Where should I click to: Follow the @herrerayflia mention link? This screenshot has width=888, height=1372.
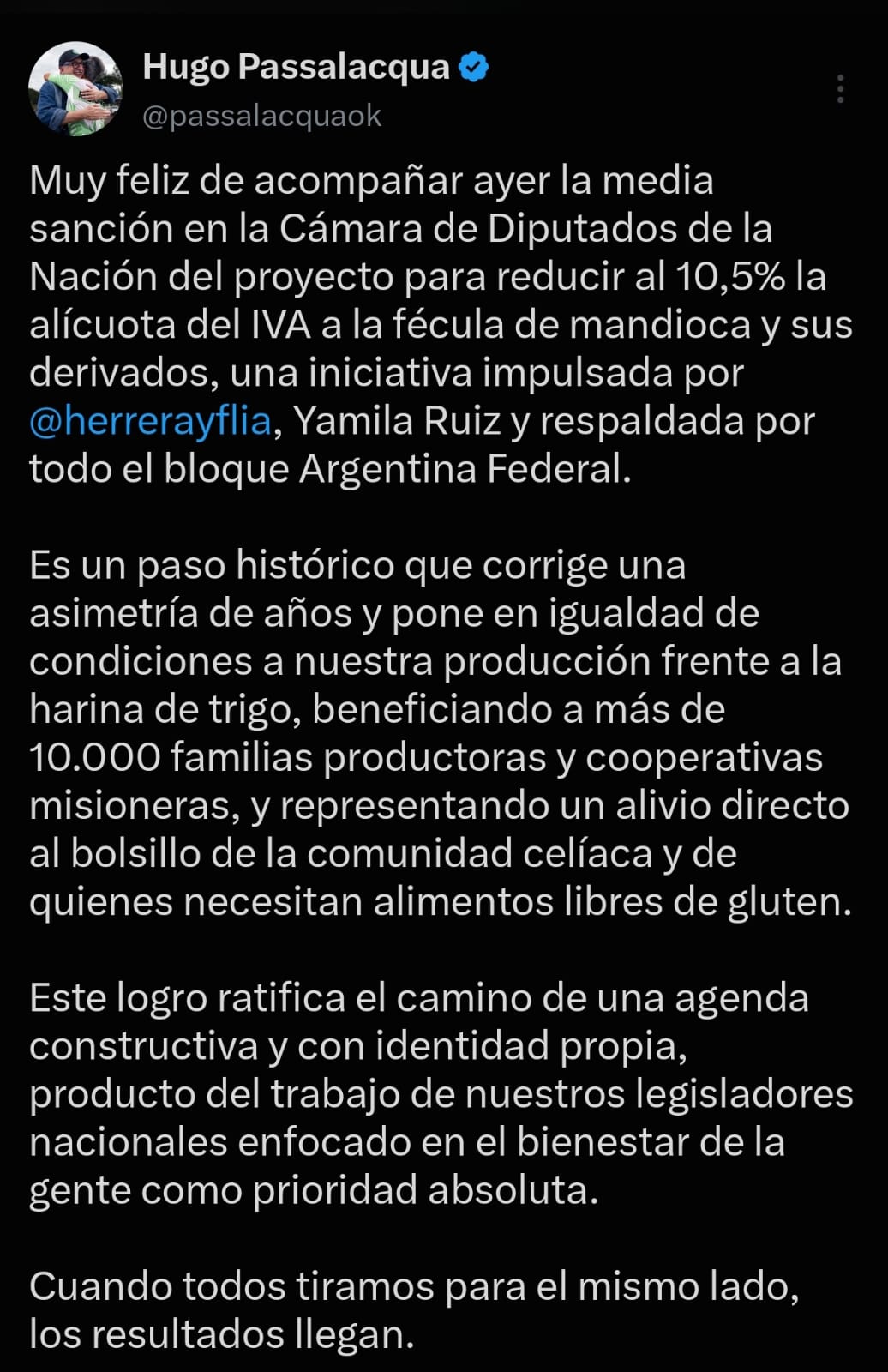(x=150, y=421)
